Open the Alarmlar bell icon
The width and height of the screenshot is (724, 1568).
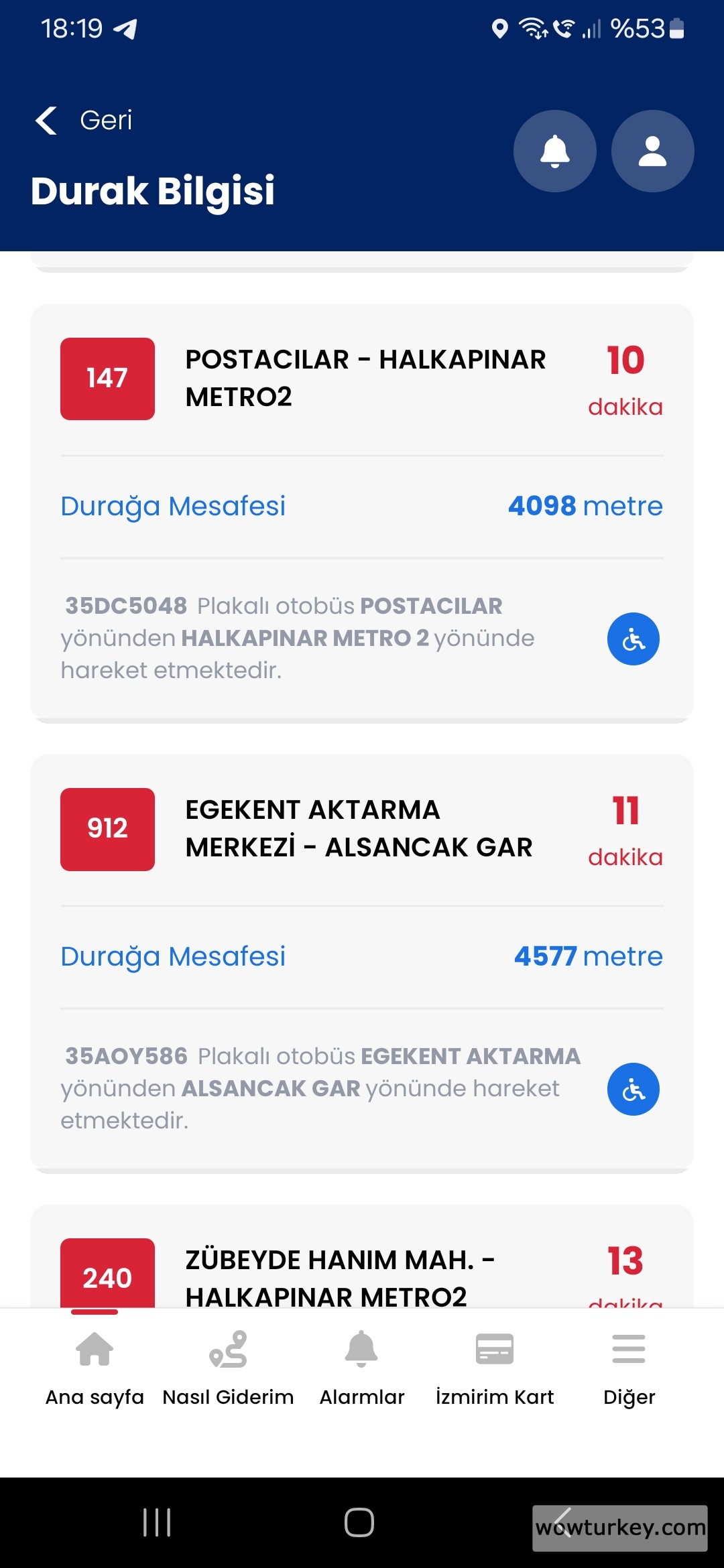[362, 1348]
